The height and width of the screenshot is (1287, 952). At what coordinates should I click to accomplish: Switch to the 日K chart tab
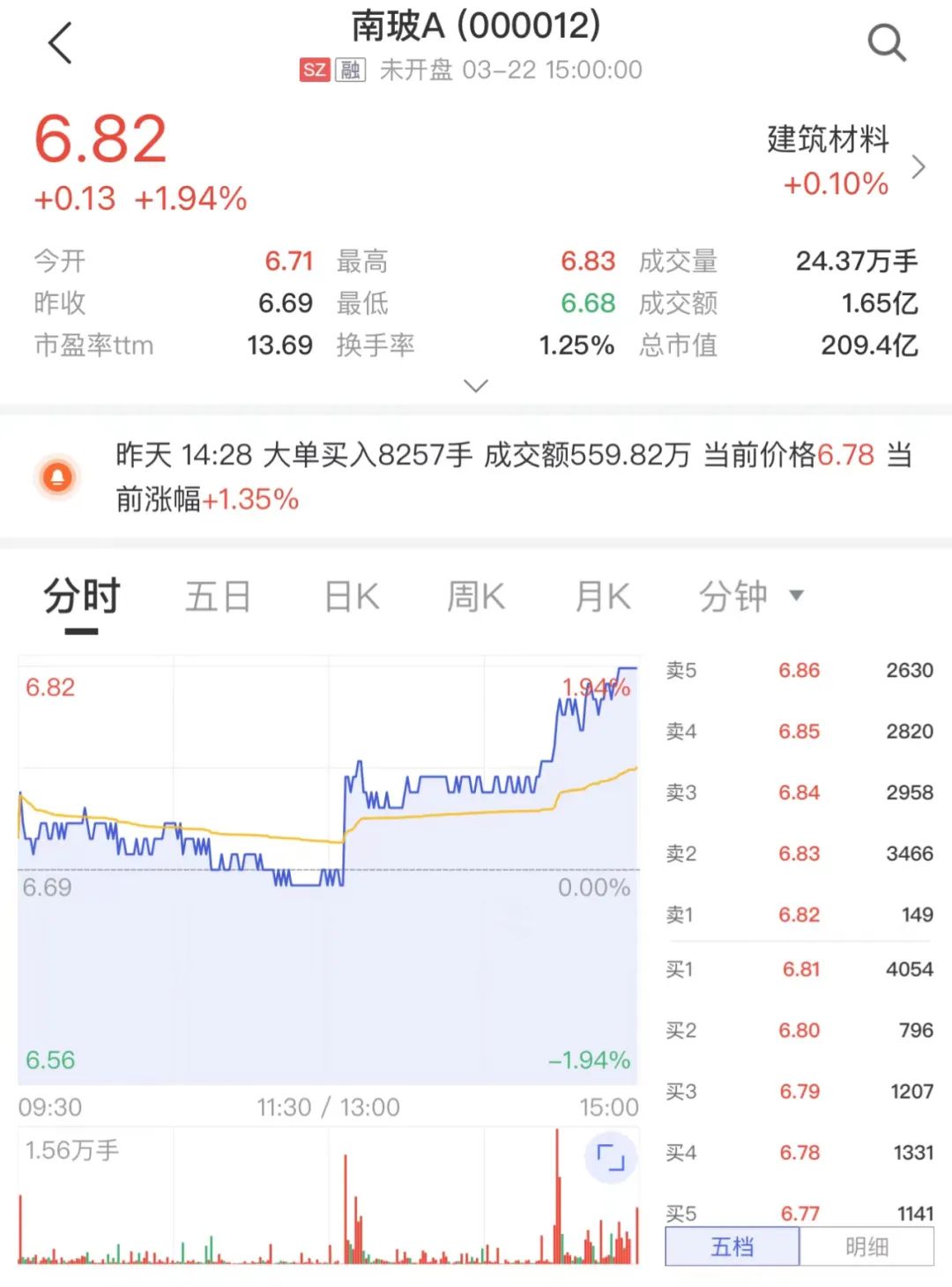coord(352,597)
